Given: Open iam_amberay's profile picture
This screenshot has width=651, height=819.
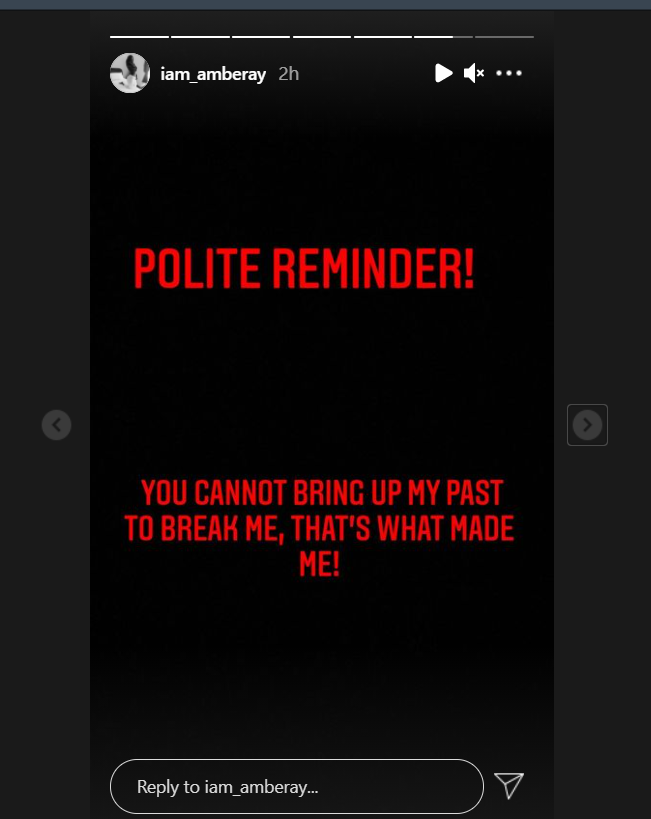Looking at the screenshot, I should point(130,73).
